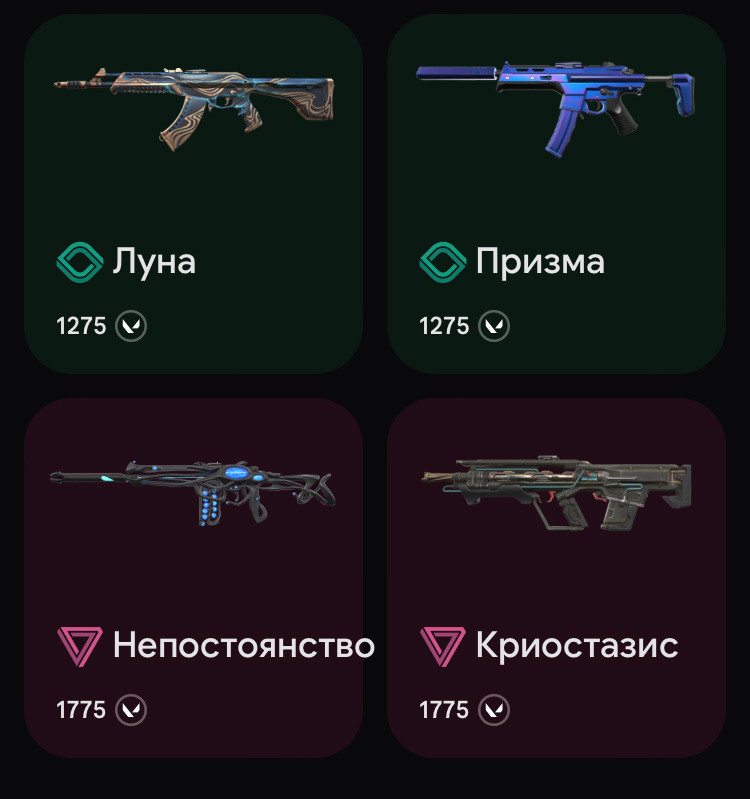750x799 pixels.
Task: Open the Луна skin card
Action: click(194, 194)
